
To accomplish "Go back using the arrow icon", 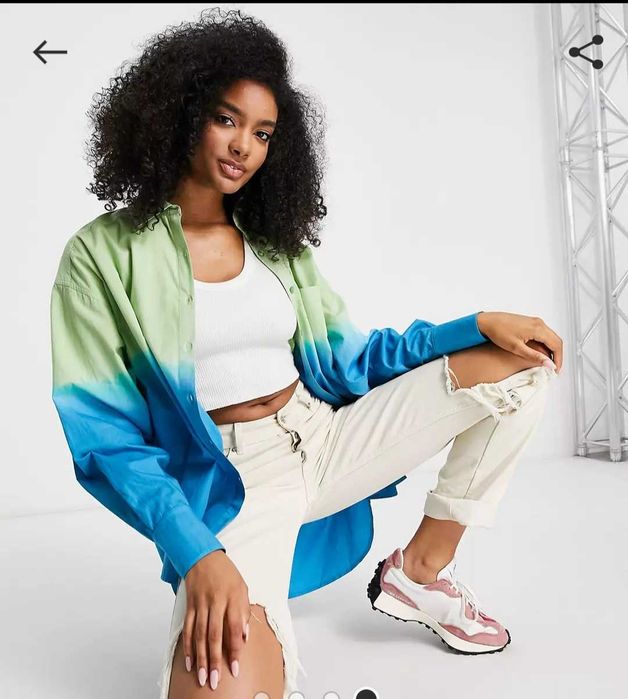I will (49, 52).
